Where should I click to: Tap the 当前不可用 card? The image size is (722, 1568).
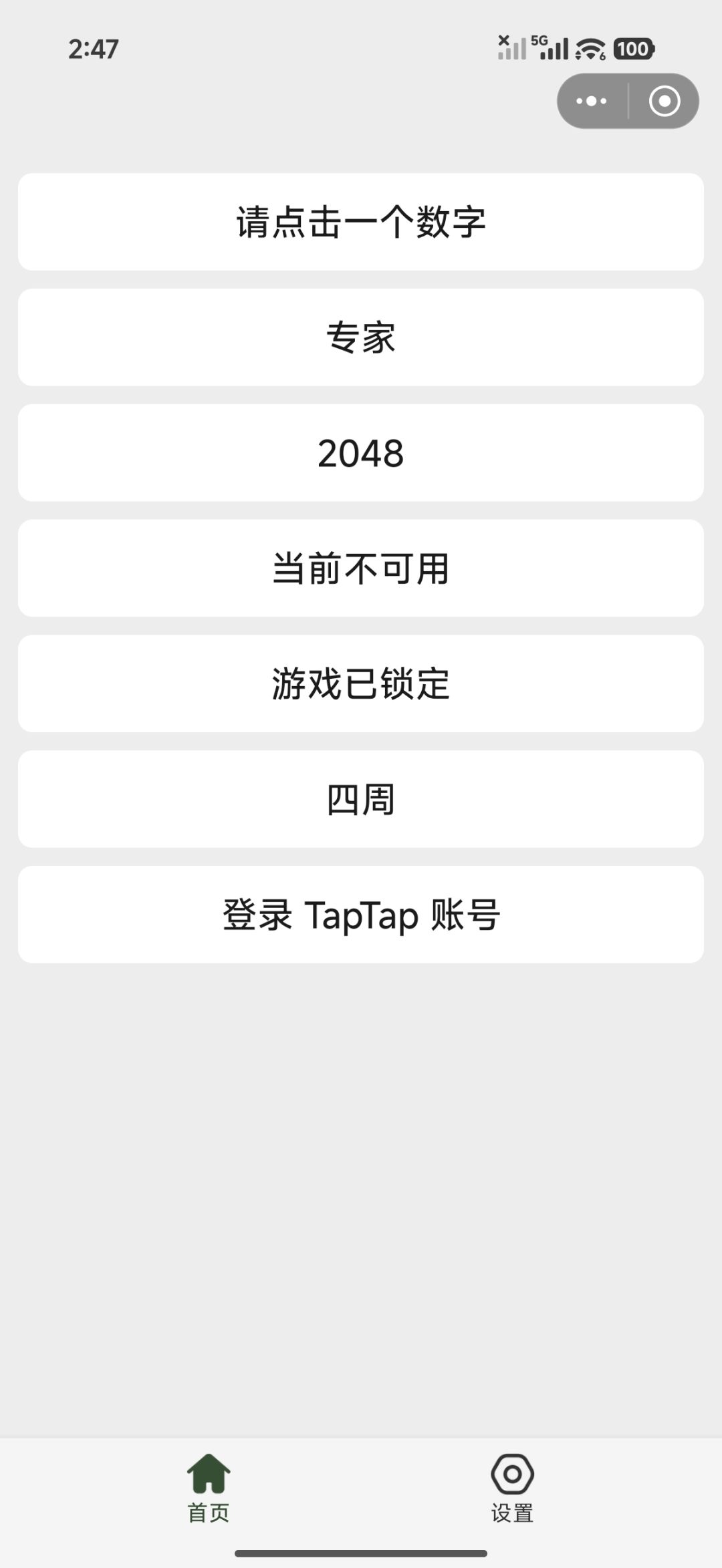(361, 569)
